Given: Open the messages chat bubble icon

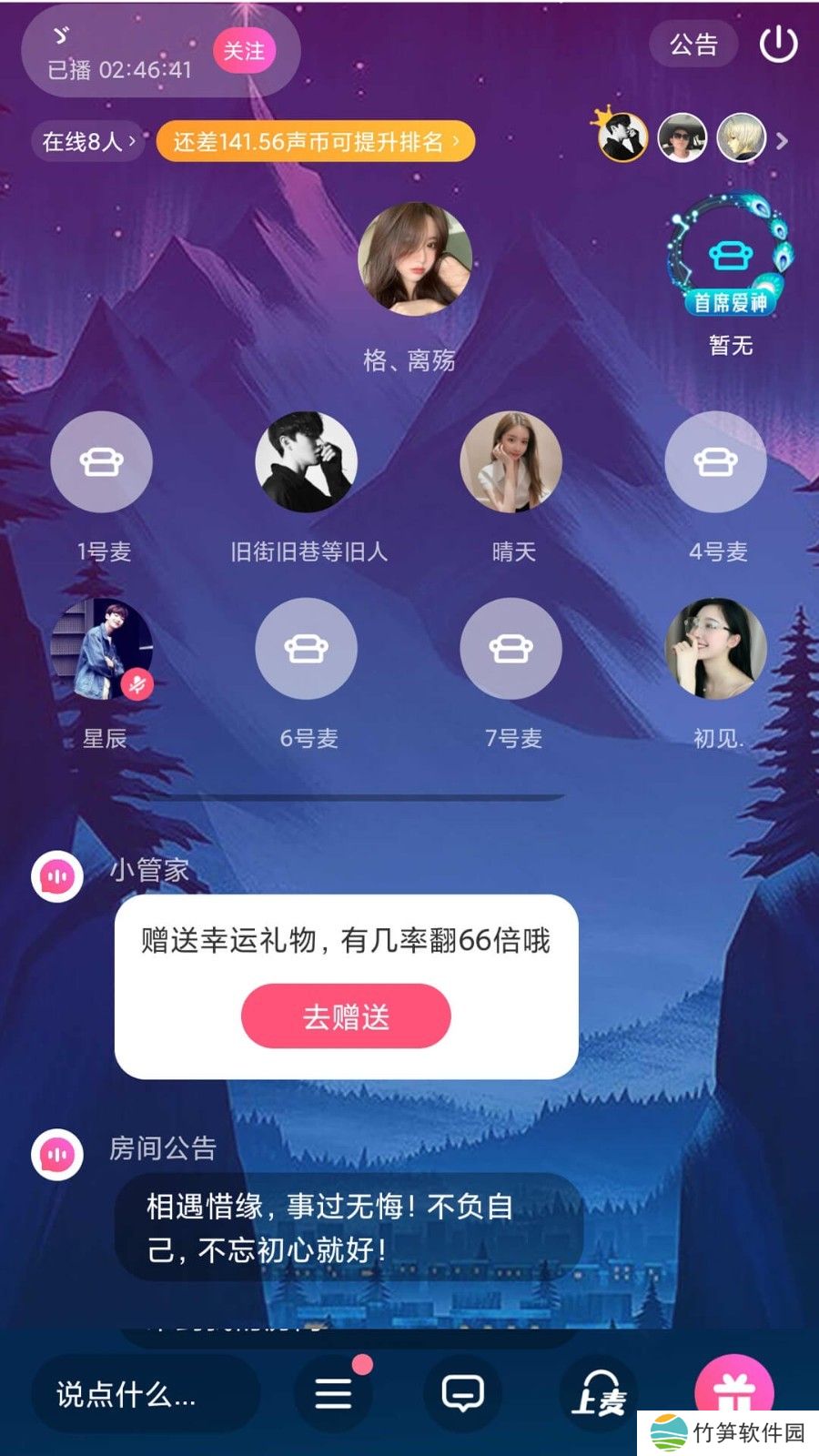Looking at the screenshot, I should [x=462, y=1393].
